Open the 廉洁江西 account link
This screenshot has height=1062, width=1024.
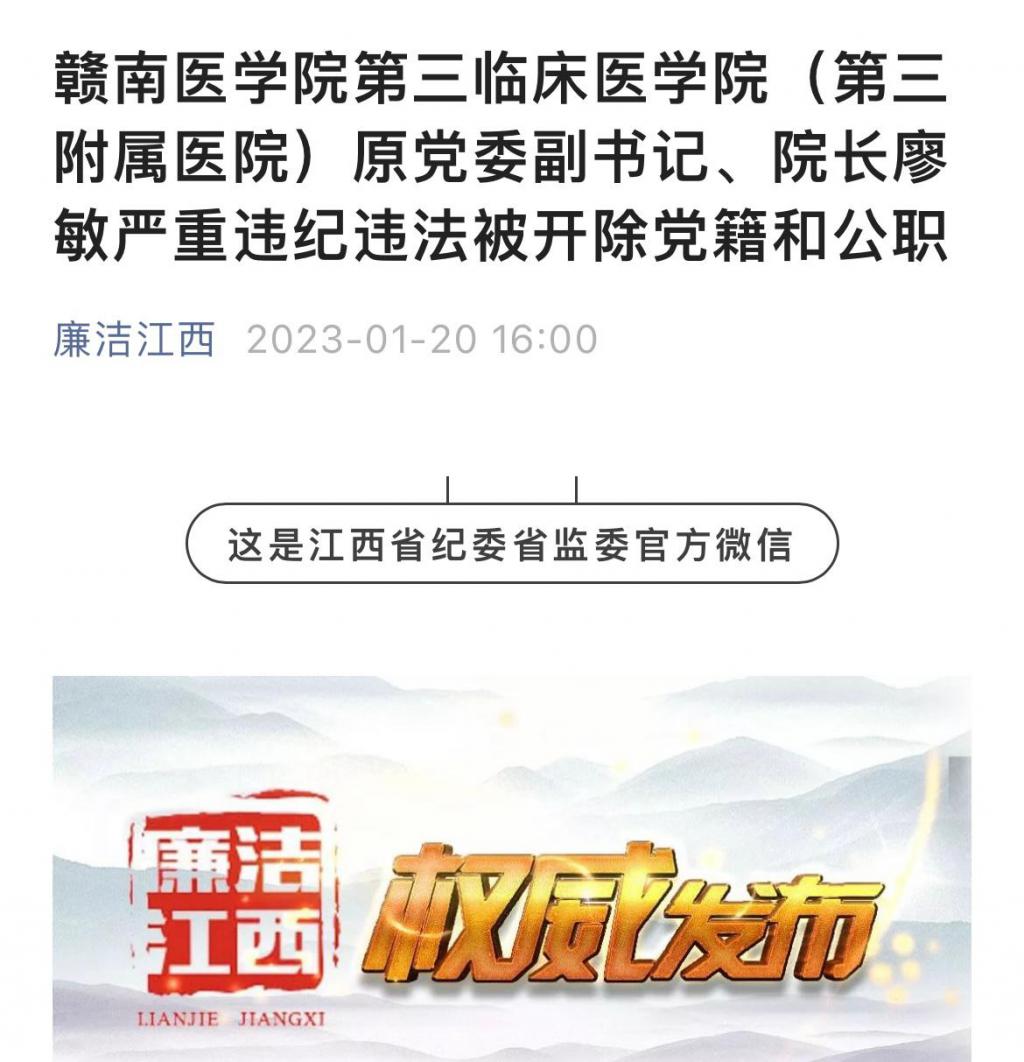coord(134,340)
